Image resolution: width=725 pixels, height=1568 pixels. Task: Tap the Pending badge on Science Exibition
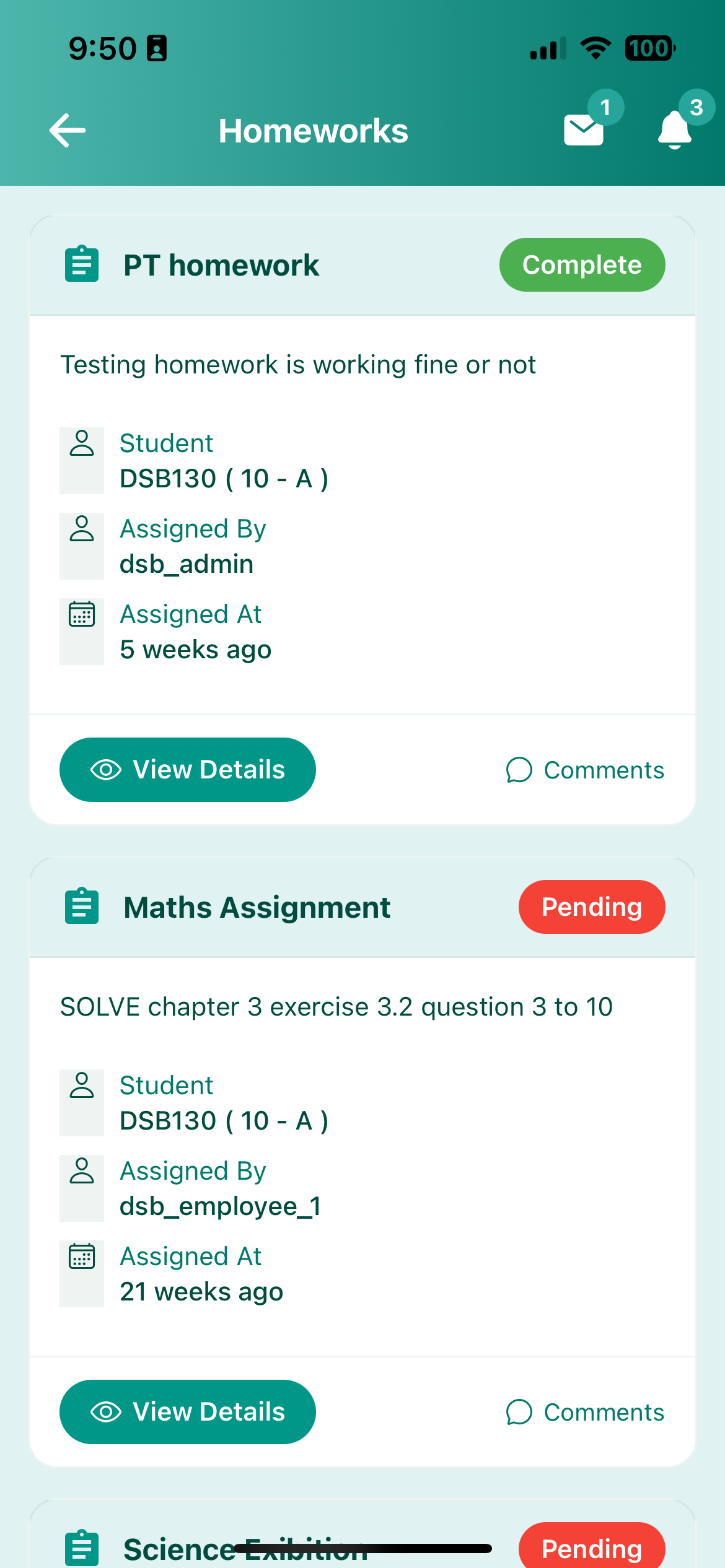pos(591,1549)
